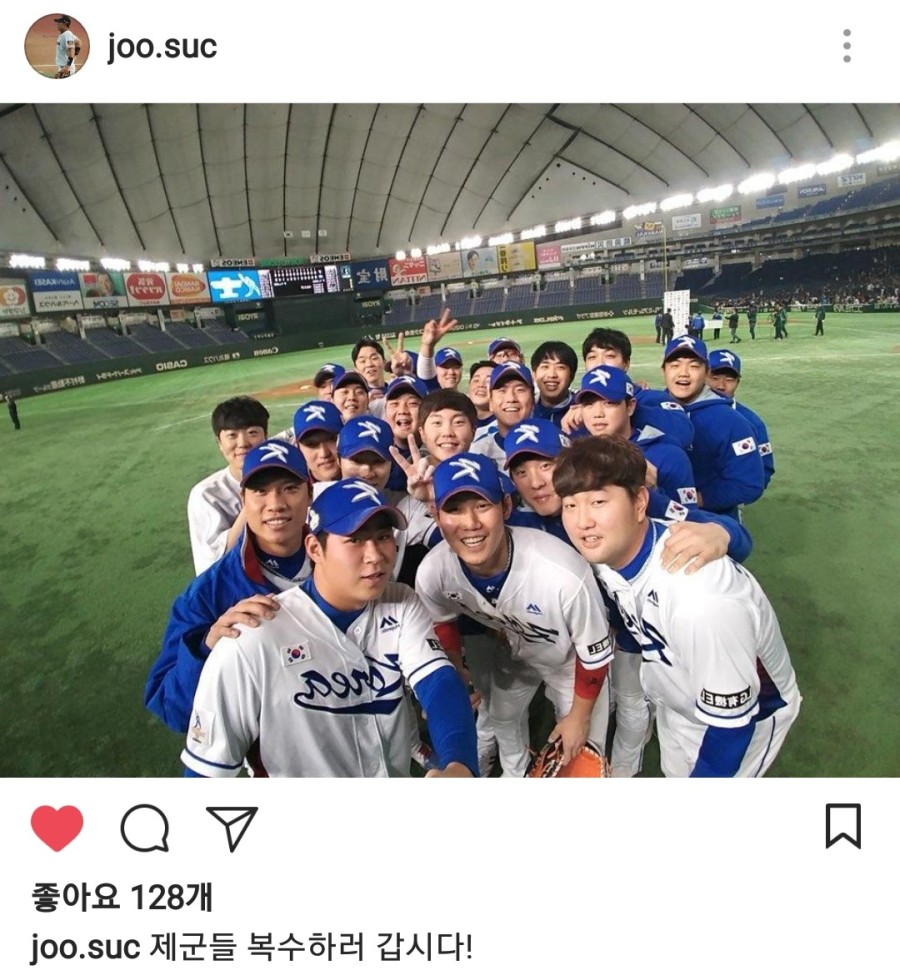Screen dimensions: 900x980
Task: Tap the joo.suc username in the post header
Action: (162, 47)
